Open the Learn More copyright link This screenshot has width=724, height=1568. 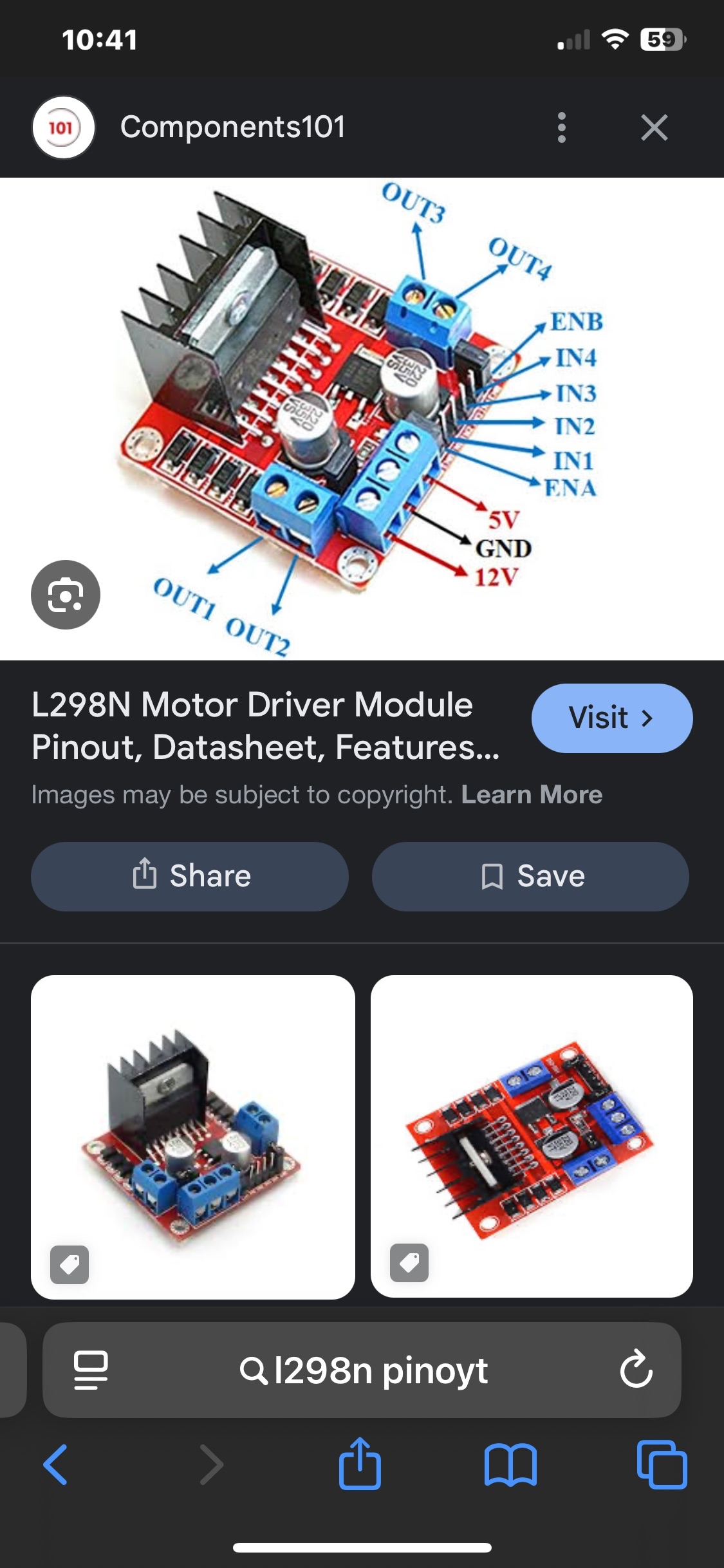pos(532,795)
